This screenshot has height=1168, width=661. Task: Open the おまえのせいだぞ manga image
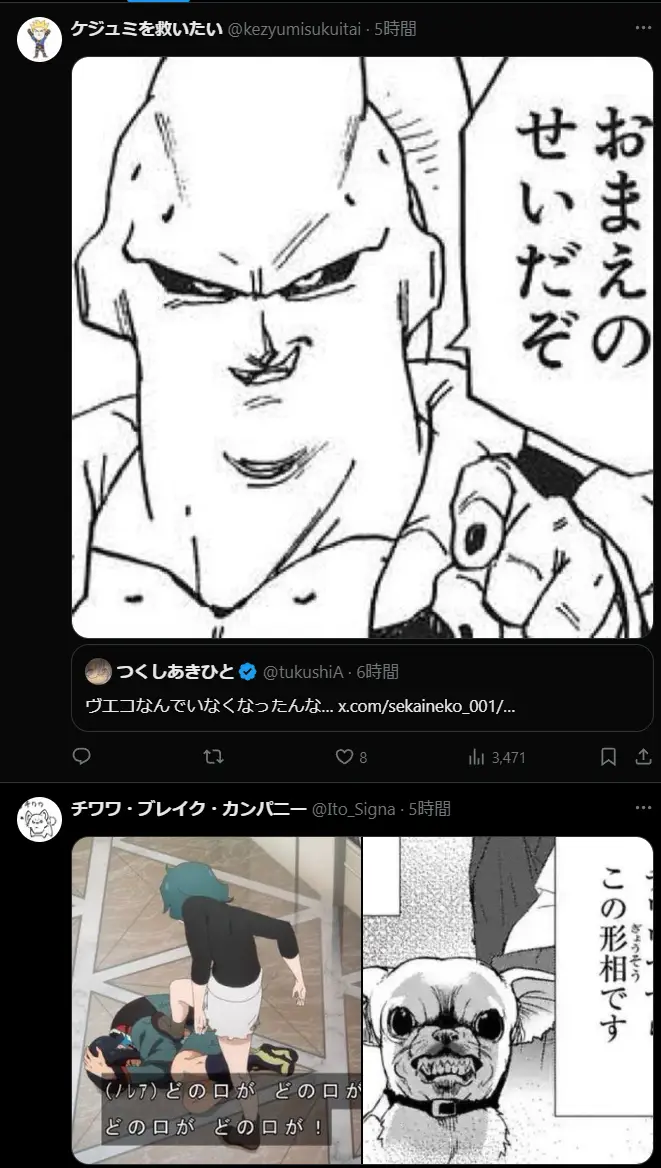(362, 347)
